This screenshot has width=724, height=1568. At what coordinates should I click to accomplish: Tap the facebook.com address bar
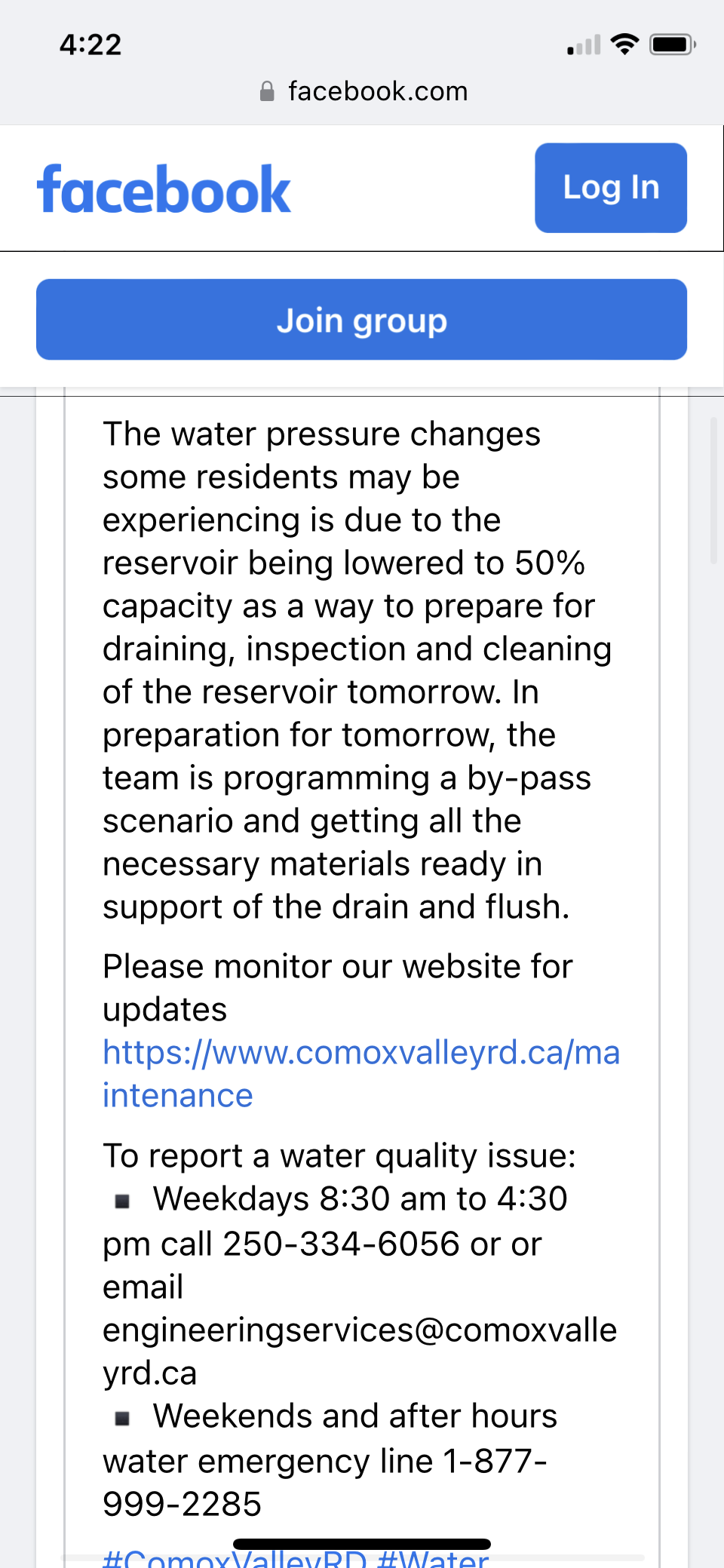tap(363, 91)
